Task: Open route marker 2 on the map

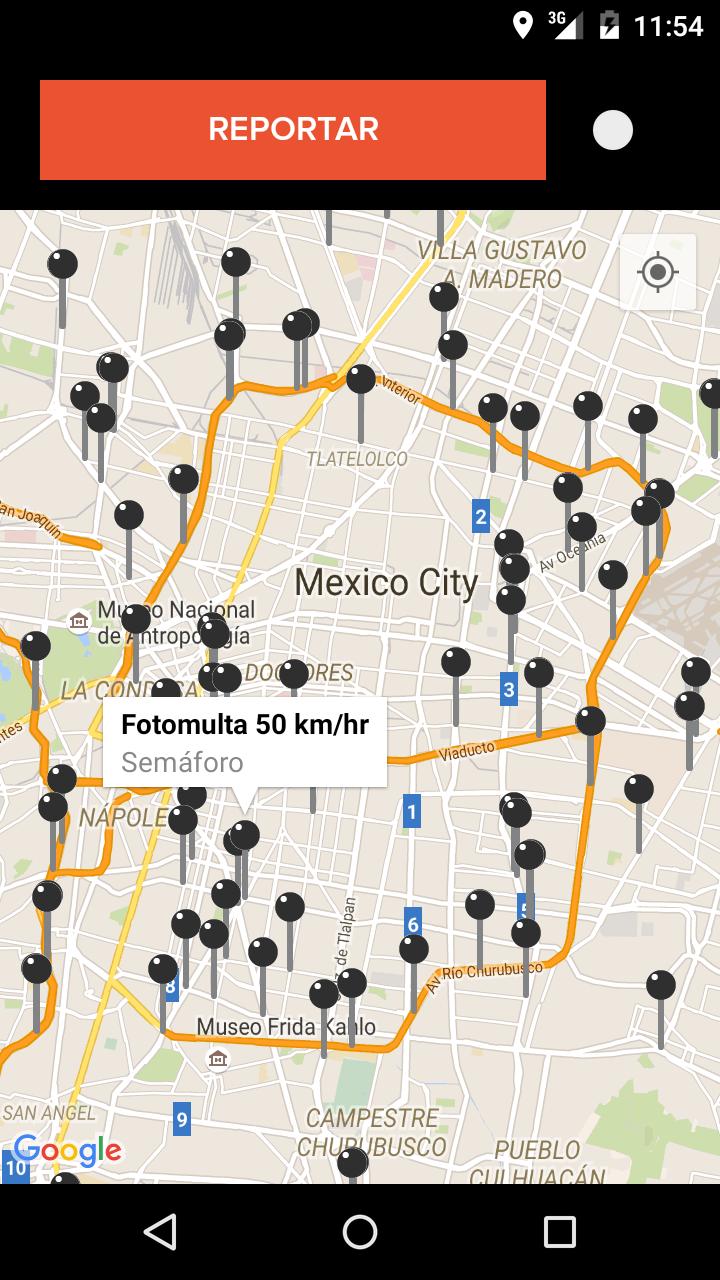Action: click(x=483, y=515)
